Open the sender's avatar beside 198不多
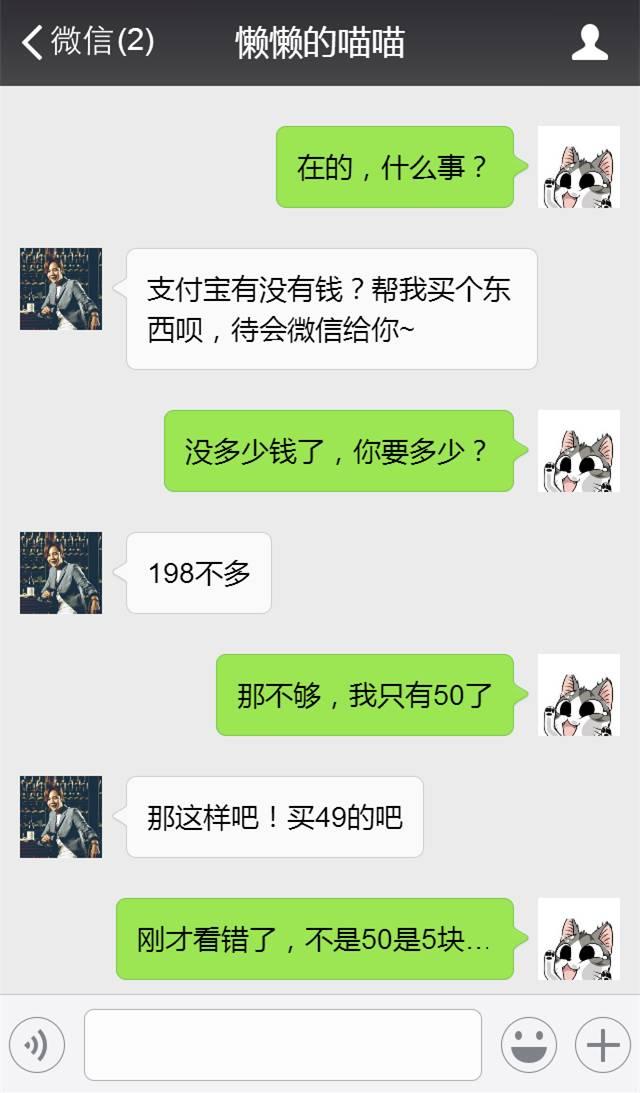Viewport: 640px width, 1093px height. [61, 573]
